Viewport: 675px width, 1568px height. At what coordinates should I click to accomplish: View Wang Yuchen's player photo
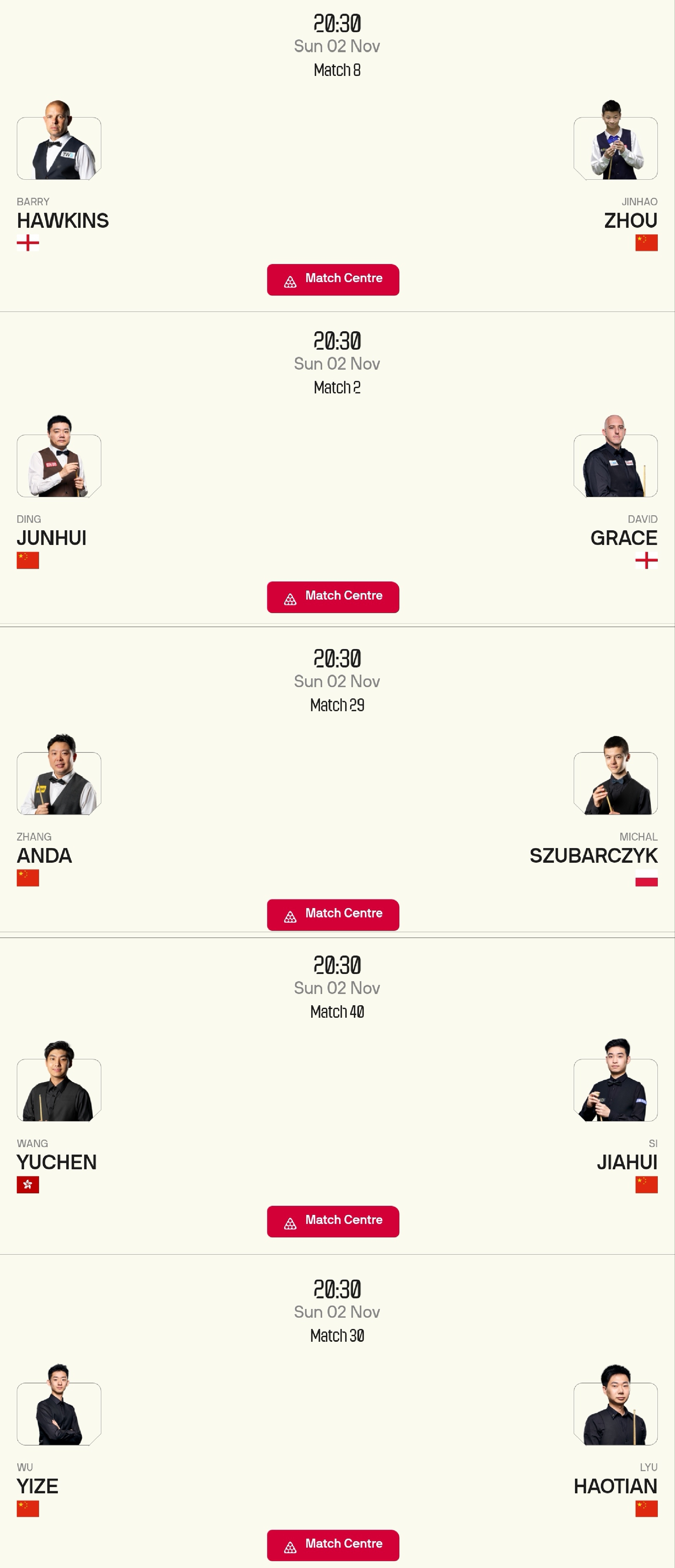click(59, 1085)
